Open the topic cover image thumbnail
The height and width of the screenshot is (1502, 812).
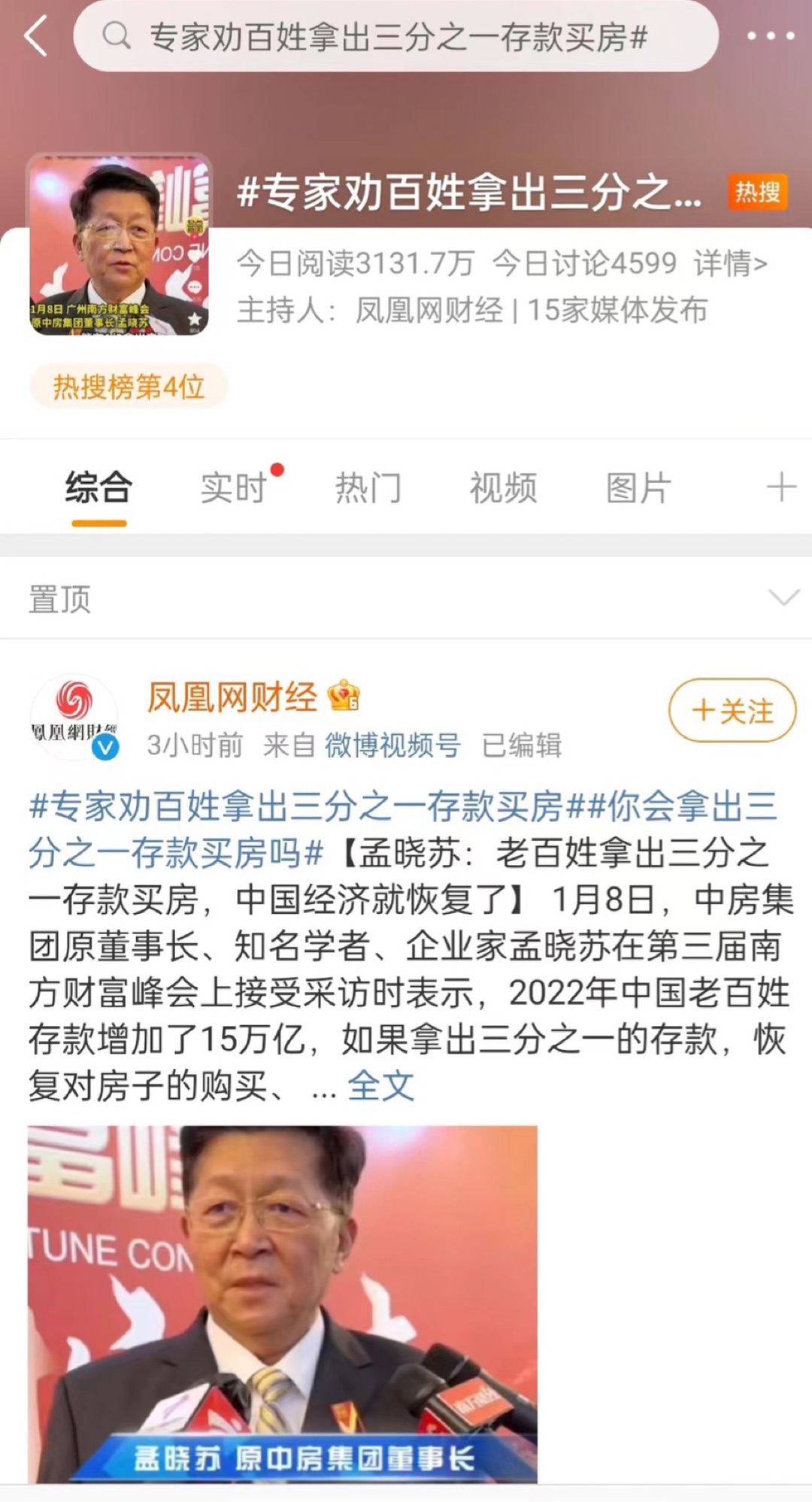coord(120,245)
